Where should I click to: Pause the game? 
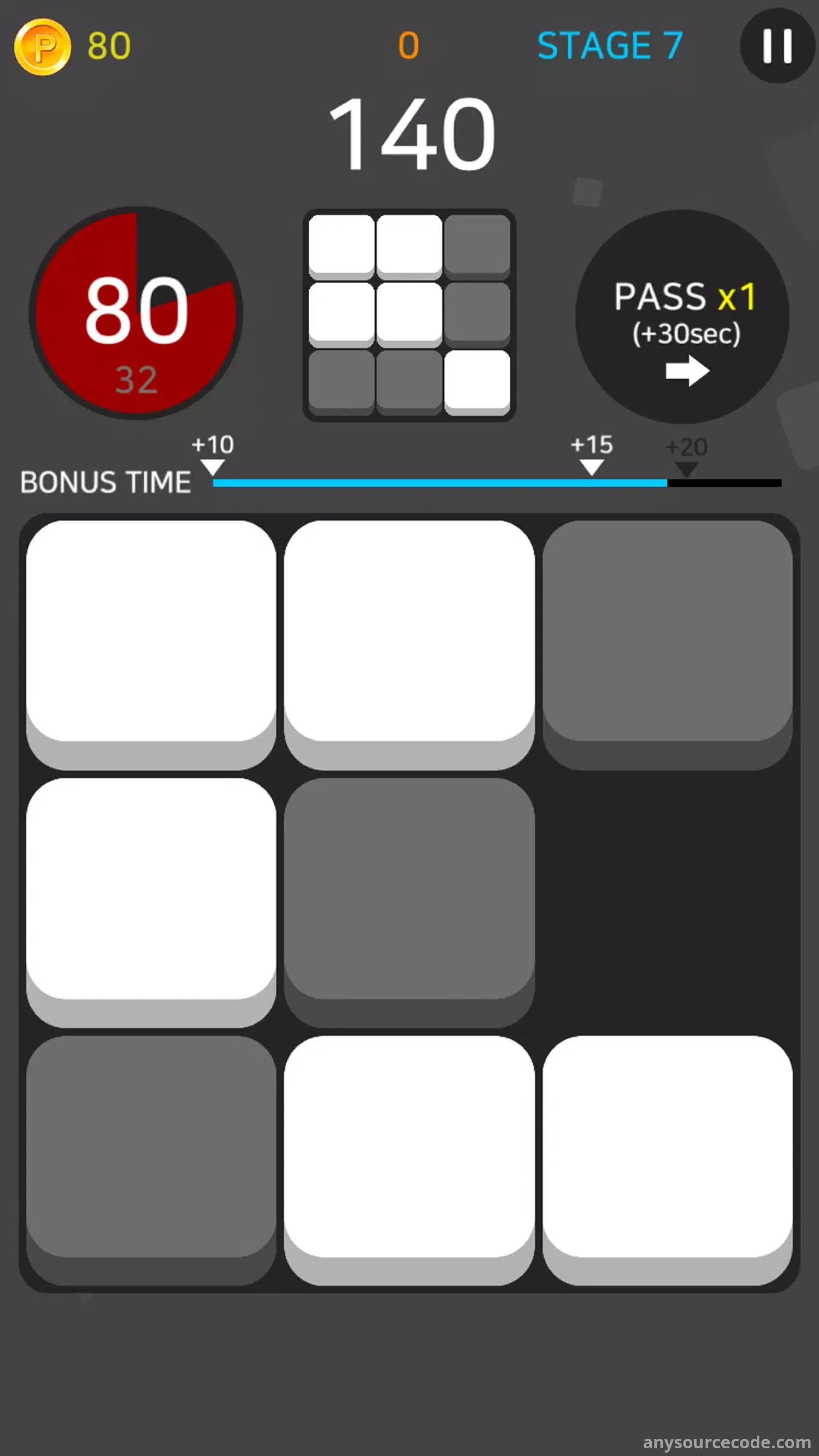(x=777, y=45)
